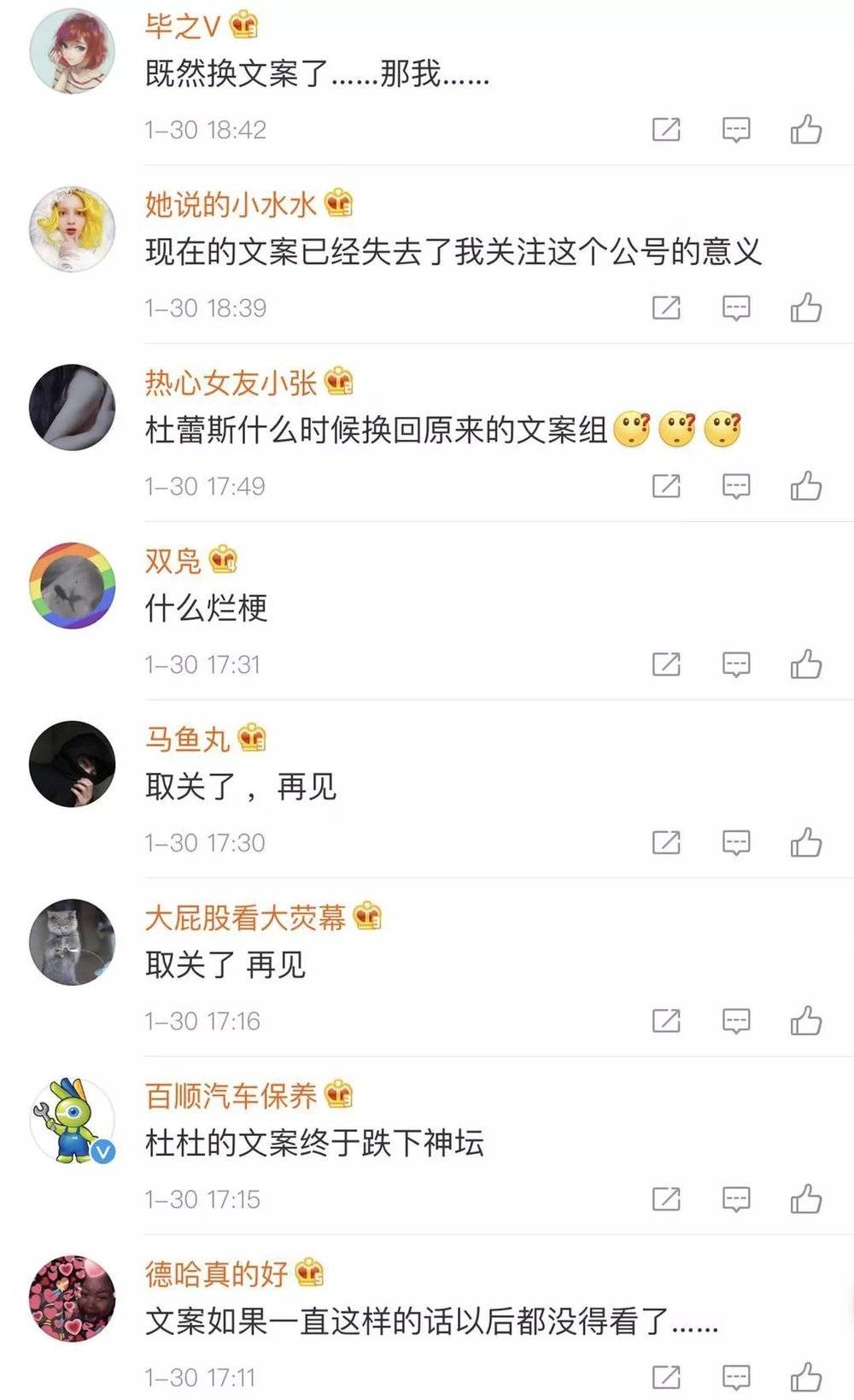The image size is (854, 1400).
Task: Like 双皃's comment 什么烂梗
Action: click(805, 665)
